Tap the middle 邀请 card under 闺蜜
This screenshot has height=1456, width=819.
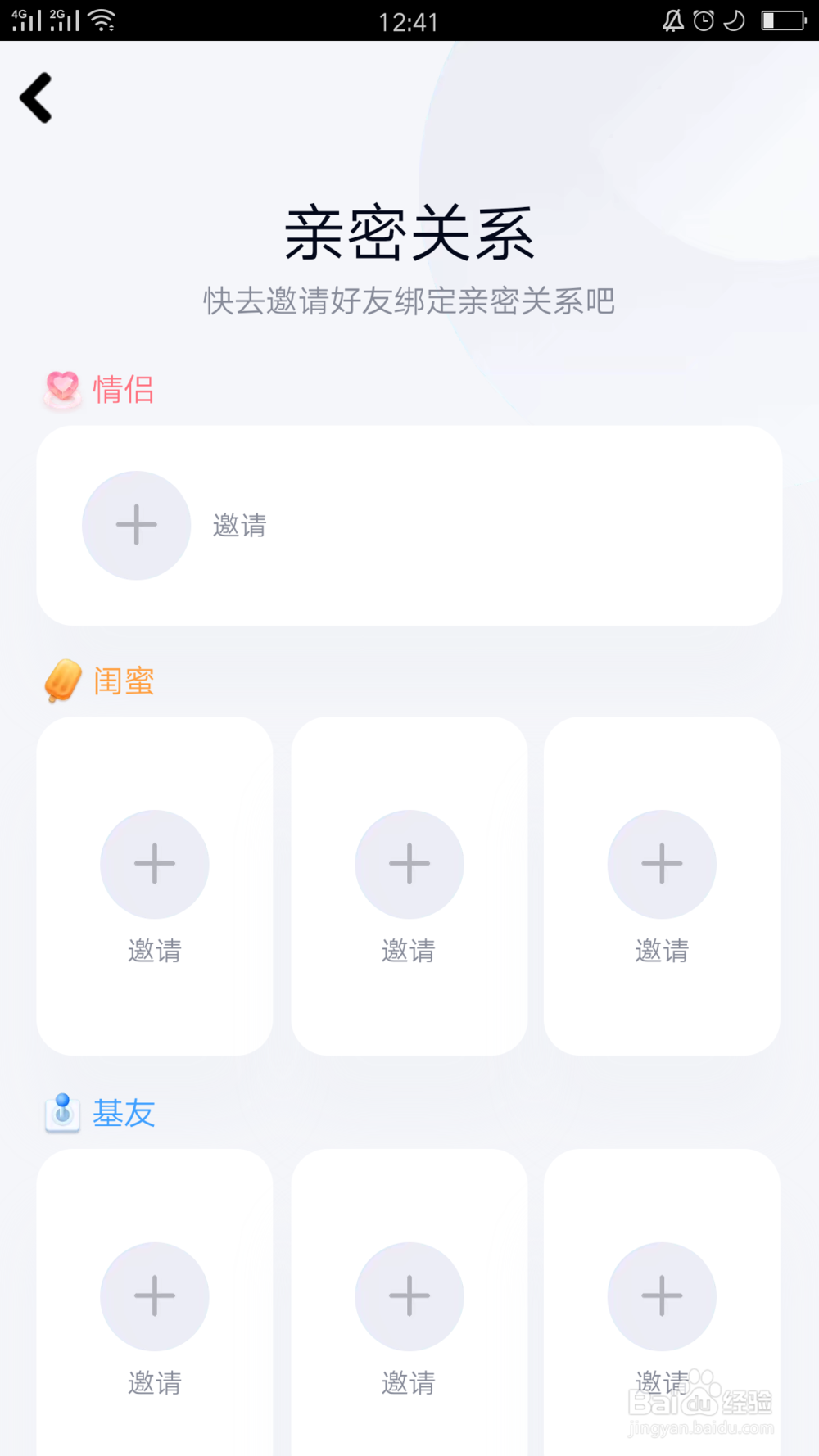tap(409, 884)
